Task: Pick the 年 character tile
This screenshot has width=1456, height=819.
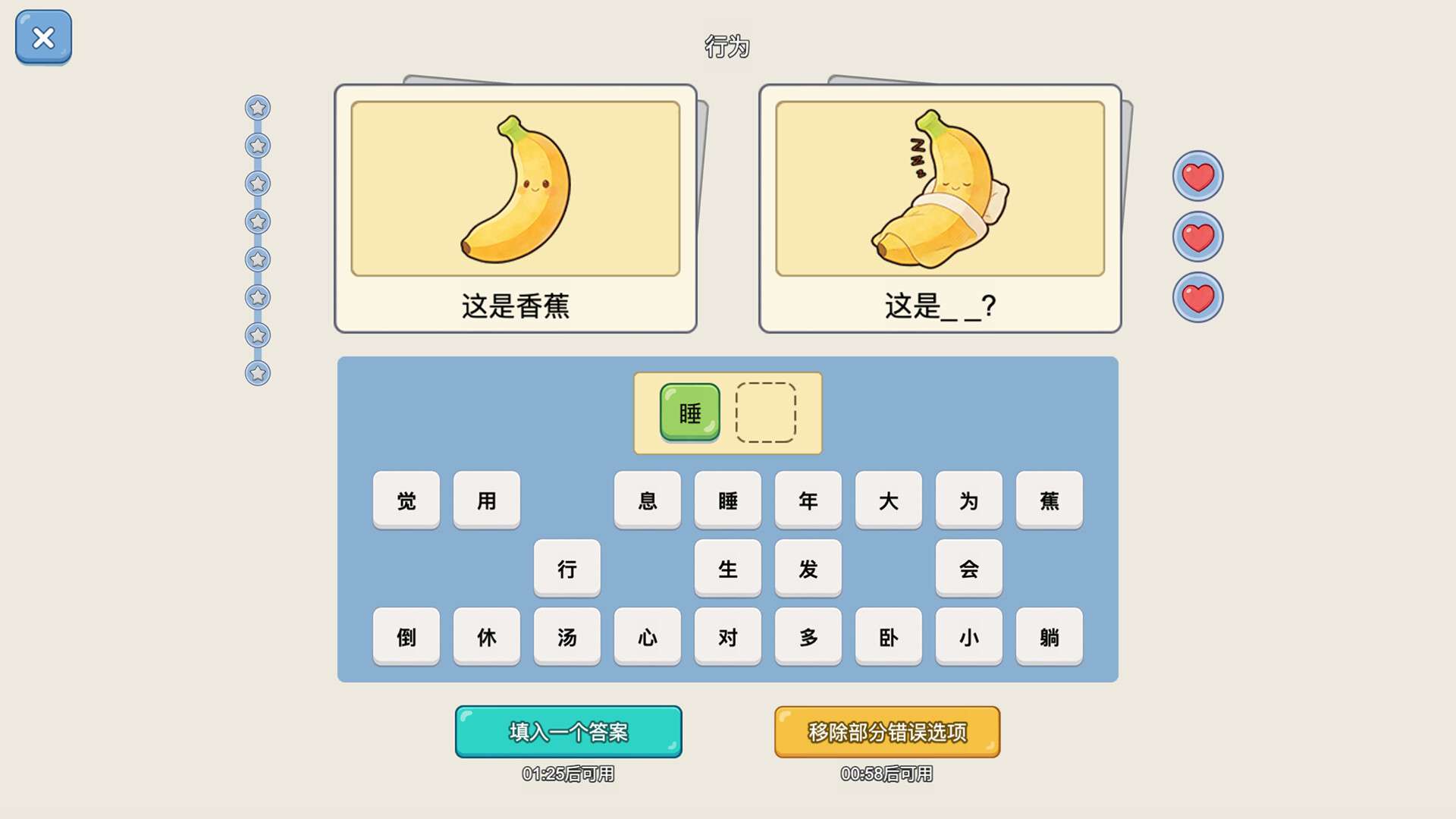Action: [808, 500]
